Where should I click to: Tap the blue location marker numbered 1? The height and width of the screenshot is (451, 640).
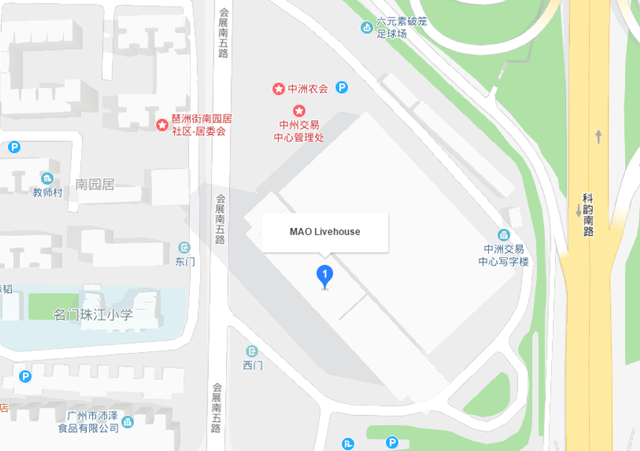[324, 274]
